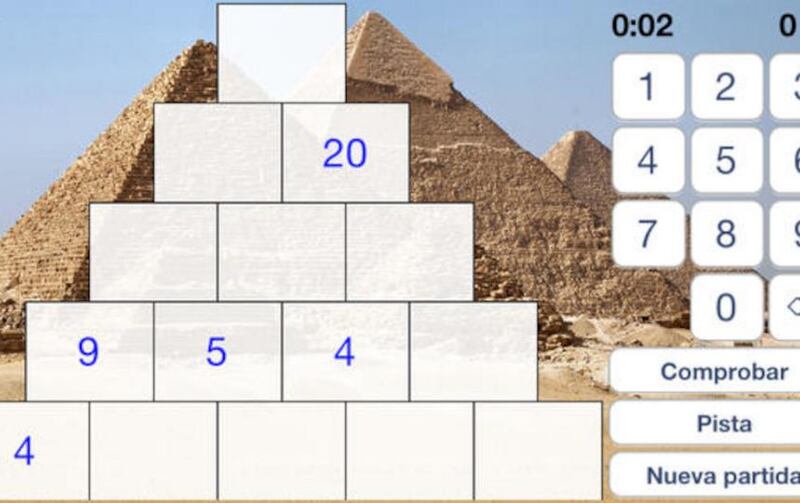
Task: Check the solution with Comprobar
Action: [x=708, y=372]
